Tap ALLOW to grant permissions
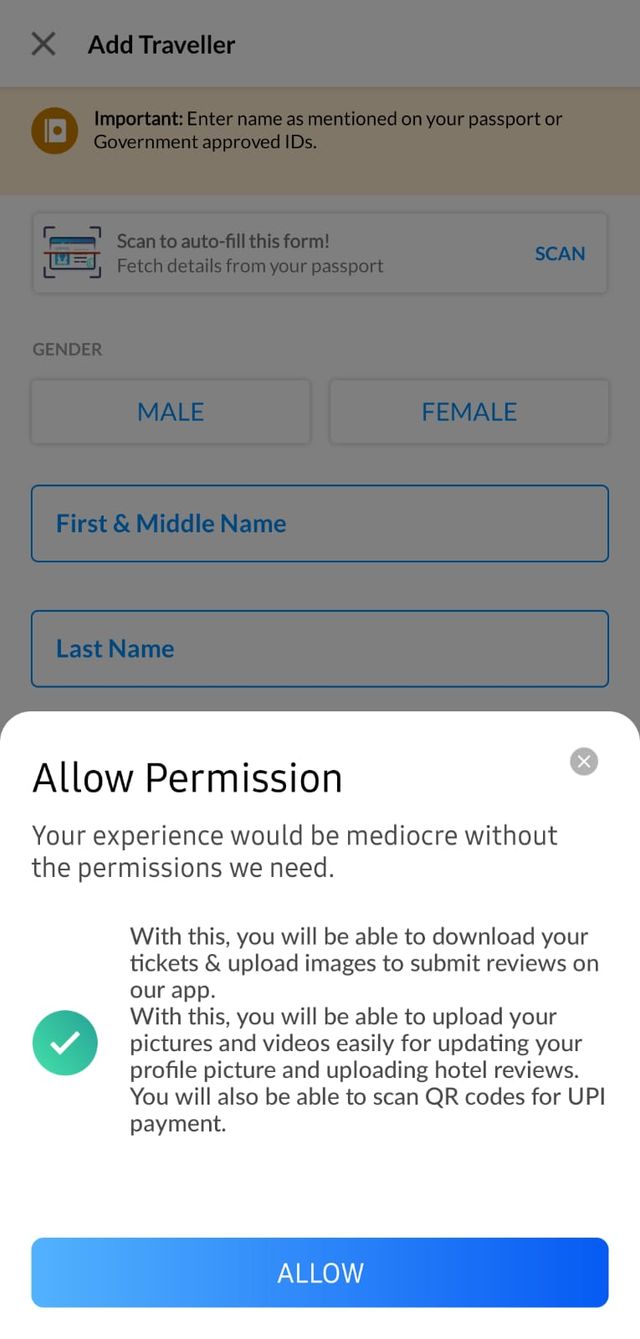 click(x=320, y=1273)
